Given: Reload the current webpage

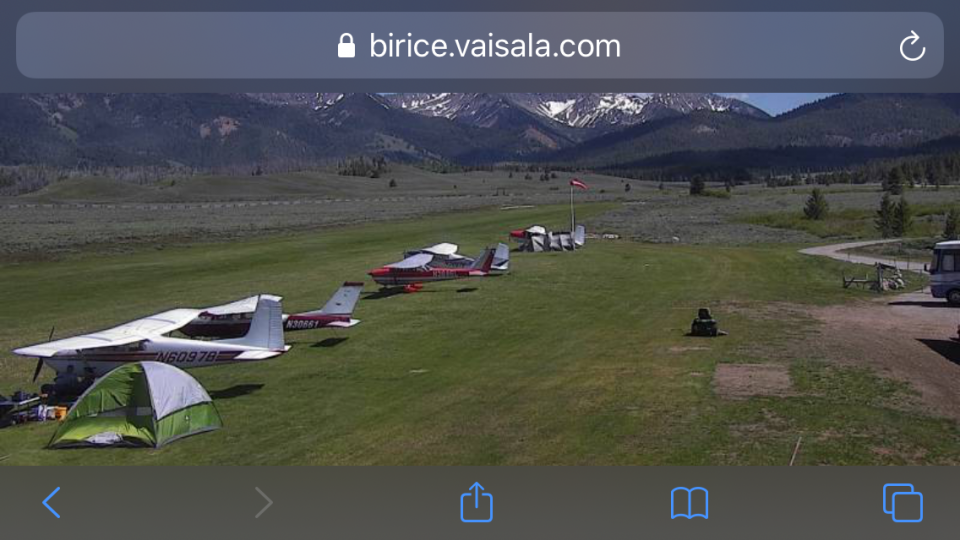Looking at the screenshot, I should coord(911,46).
